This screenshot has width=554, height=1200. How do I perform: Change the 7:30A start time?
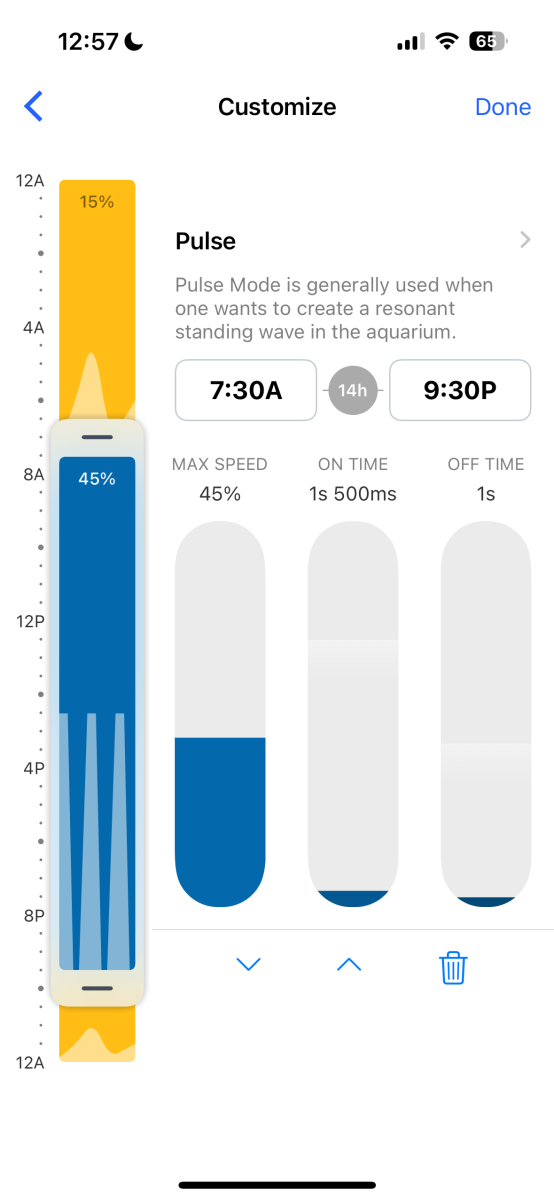click(246, 390)
